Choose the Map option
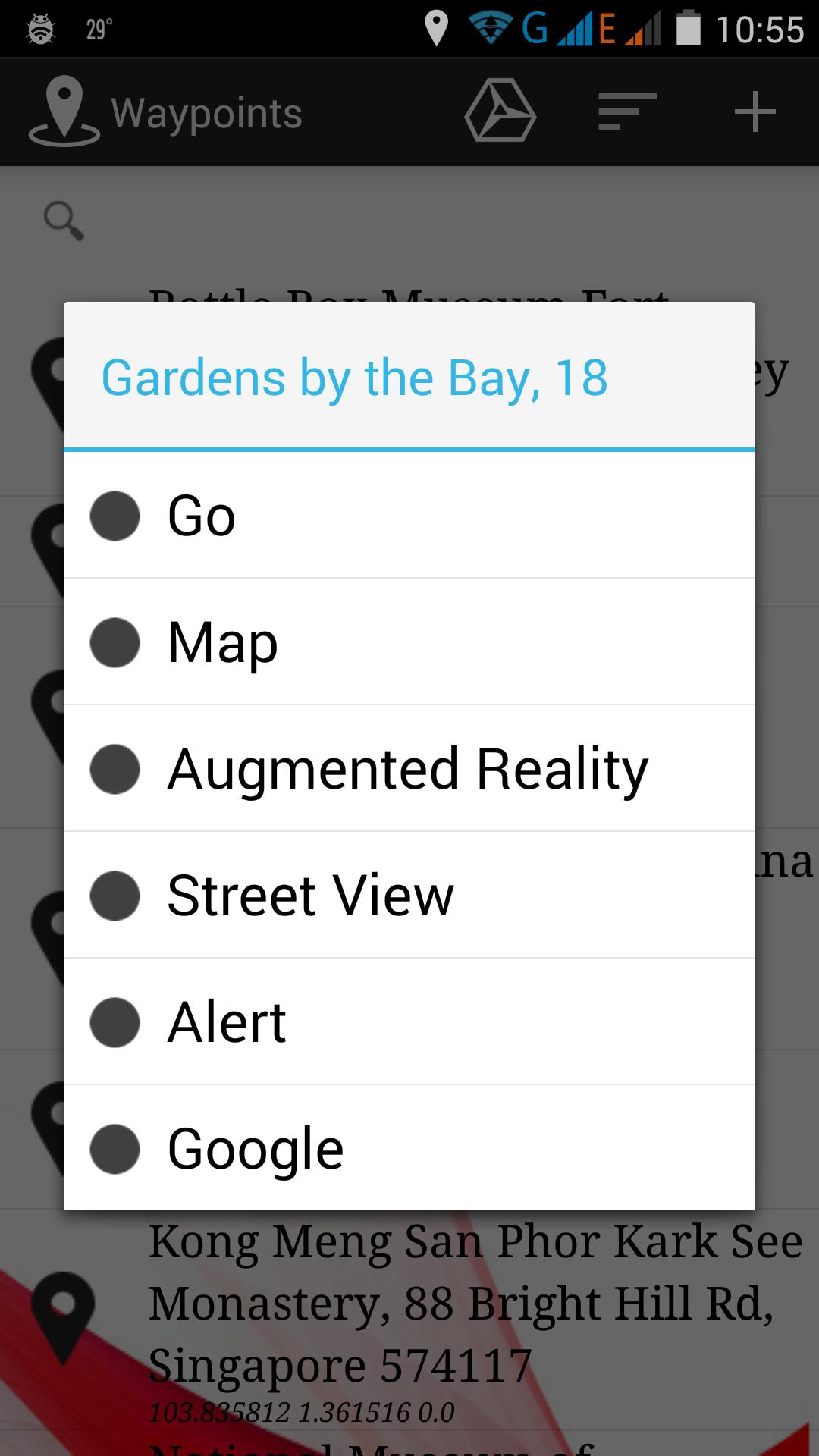The image size is (819, 1456). pyautogui.click(x=409, y=642)
